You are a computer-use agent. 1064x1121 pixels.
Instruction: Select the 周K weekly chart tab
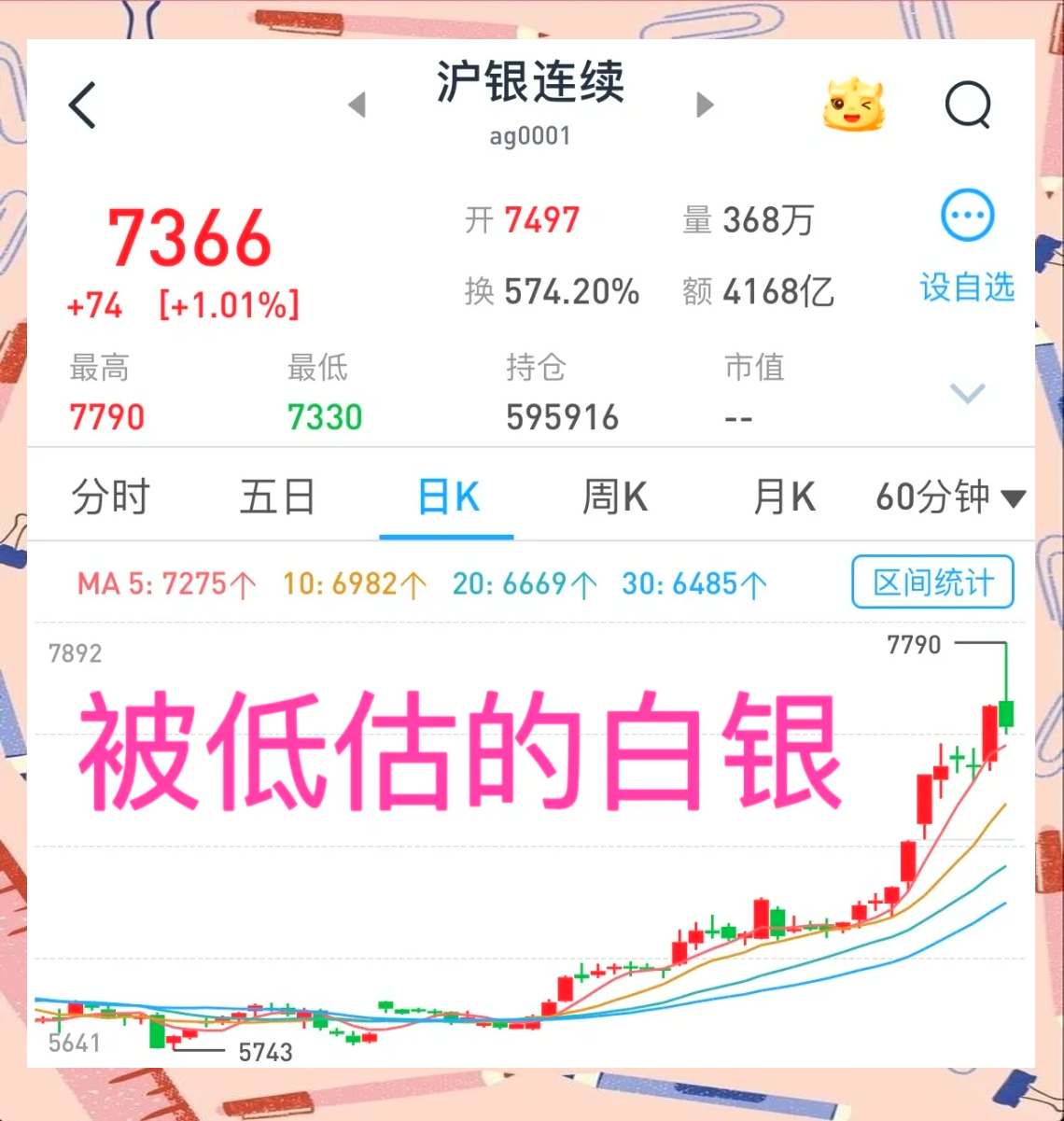613,497
